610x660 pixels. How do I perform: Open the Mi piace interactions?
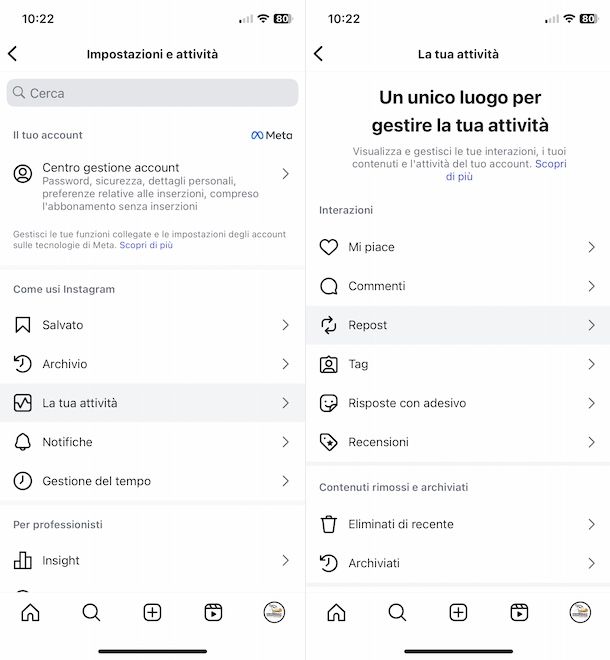457,247
